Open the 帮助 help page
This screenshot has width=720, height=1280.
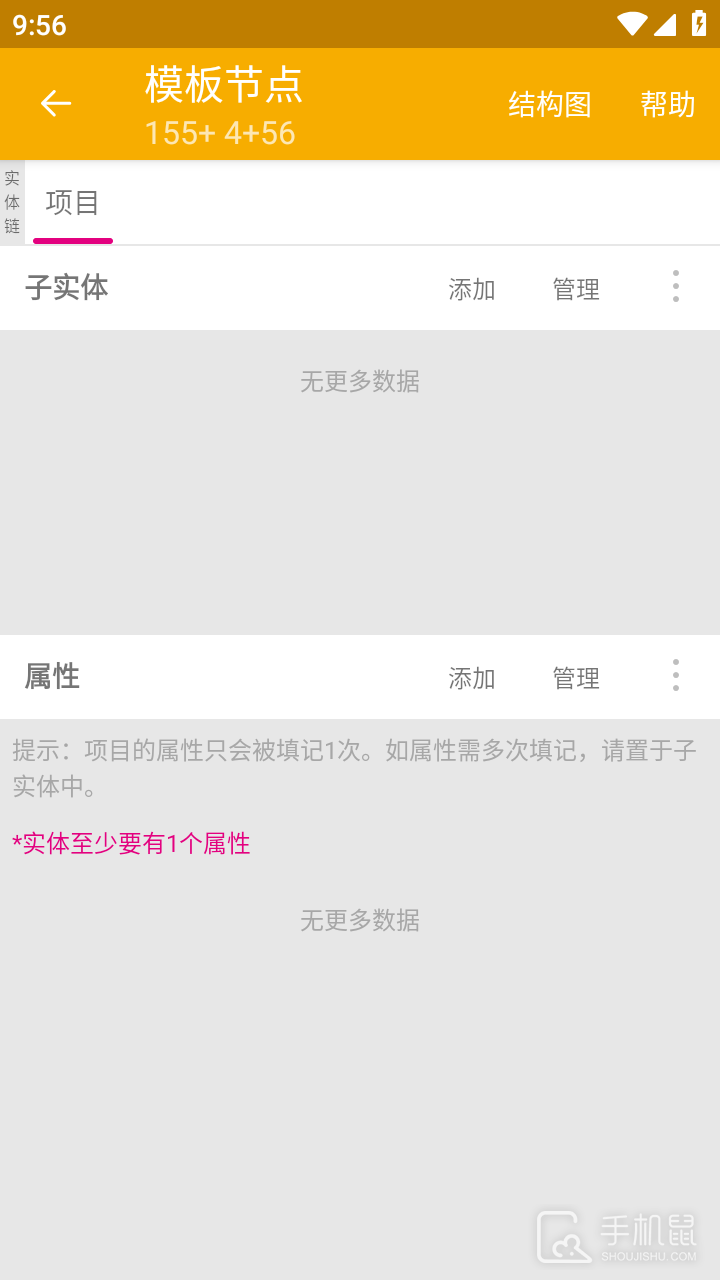click(x=667, y=104)
